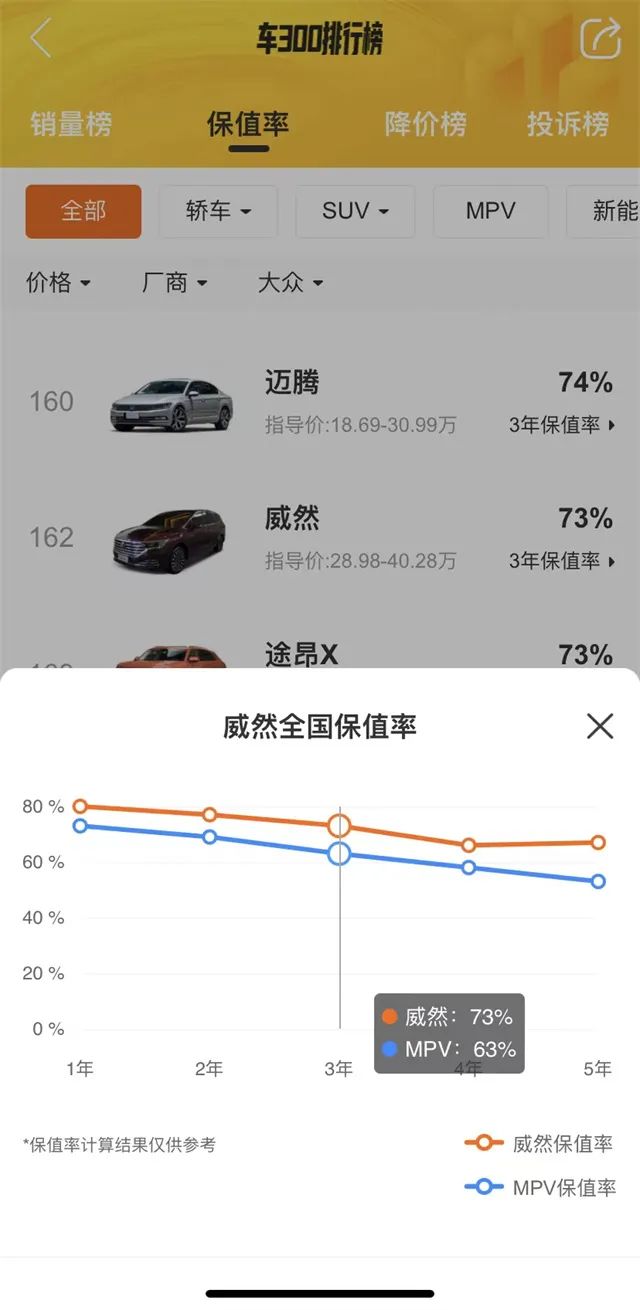Close the 威然全国保值率 chart panel
Viewport: 640px width, 1310px height.
point(600,726)
